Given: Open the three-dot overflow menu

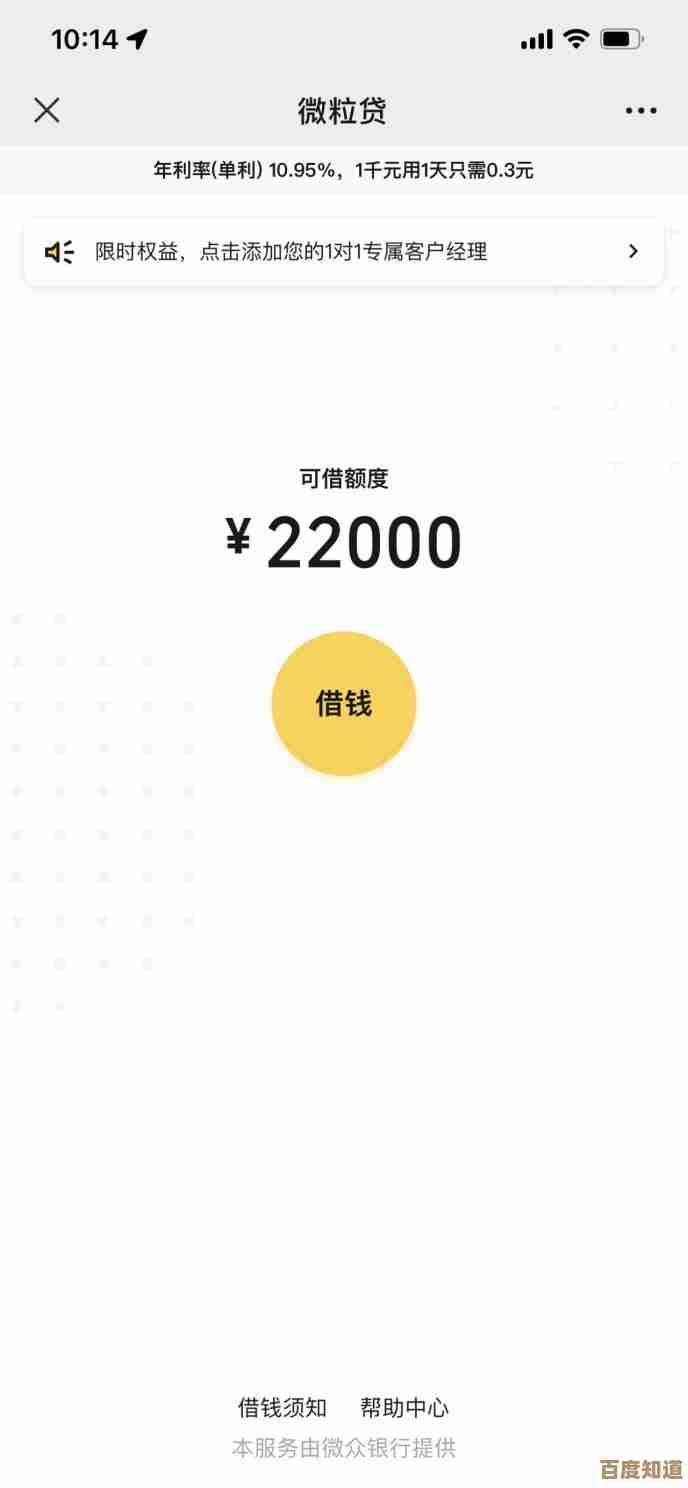Looking at the screenshot, I should pyautogui.click(x=641, y=111).
